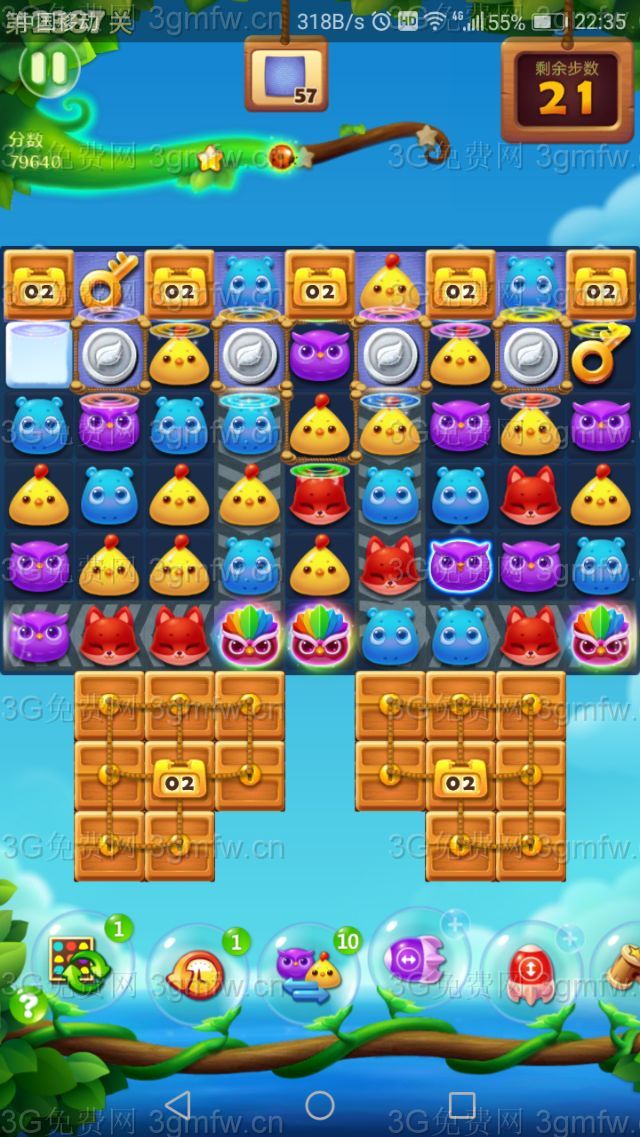
Task: Use the board shuffle booster
Action: point(80,962)
